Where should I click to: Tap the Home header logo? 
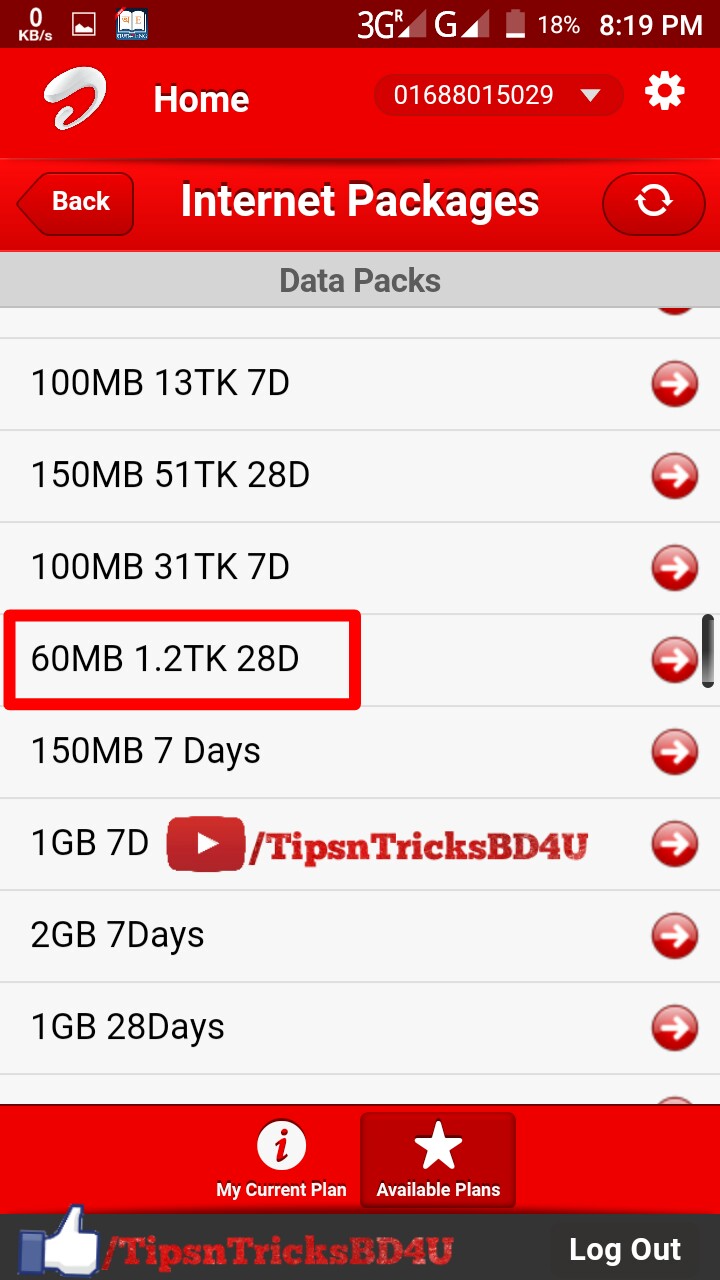[76, 98]
